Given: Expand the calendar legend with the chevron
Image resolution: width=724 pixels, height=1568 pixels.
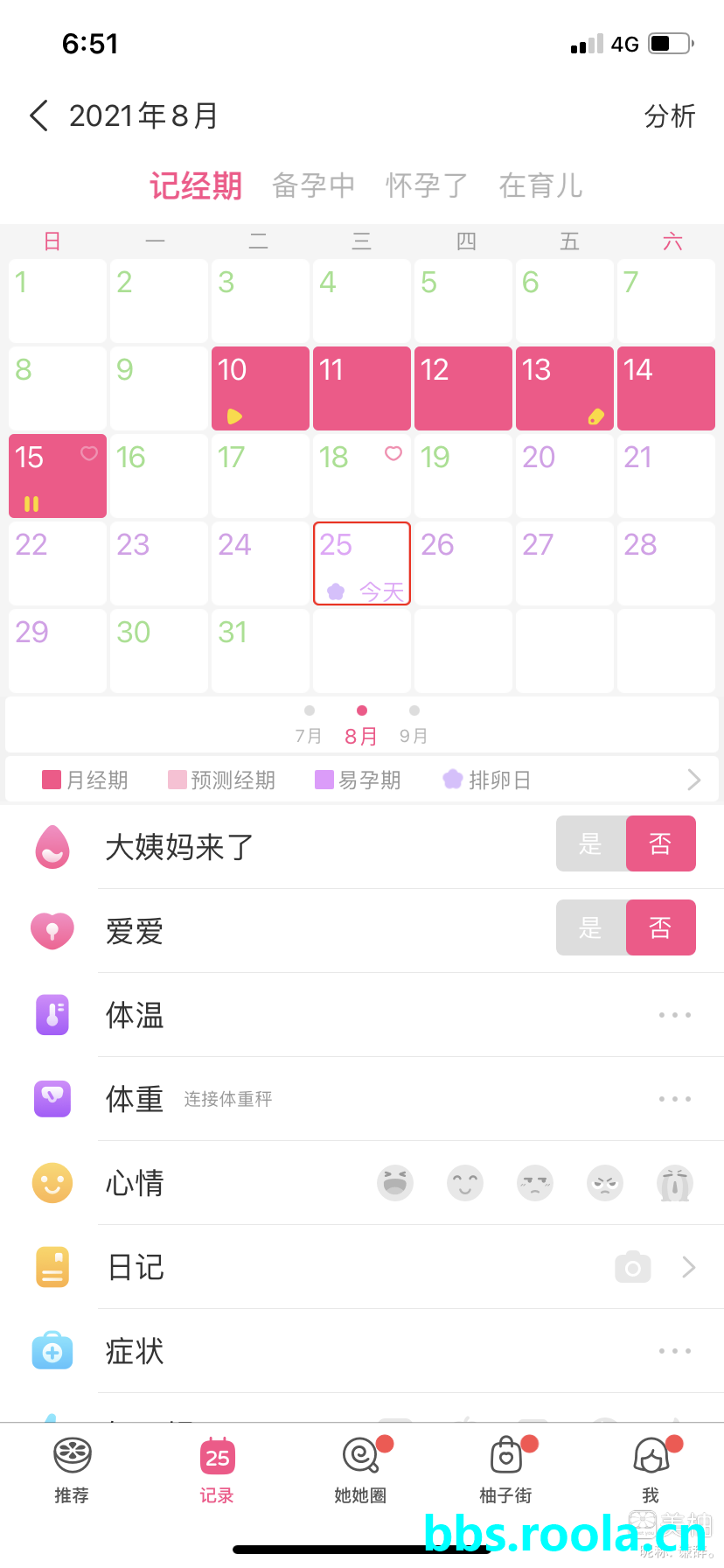Looking at the screenshot, I should [693, 780].
